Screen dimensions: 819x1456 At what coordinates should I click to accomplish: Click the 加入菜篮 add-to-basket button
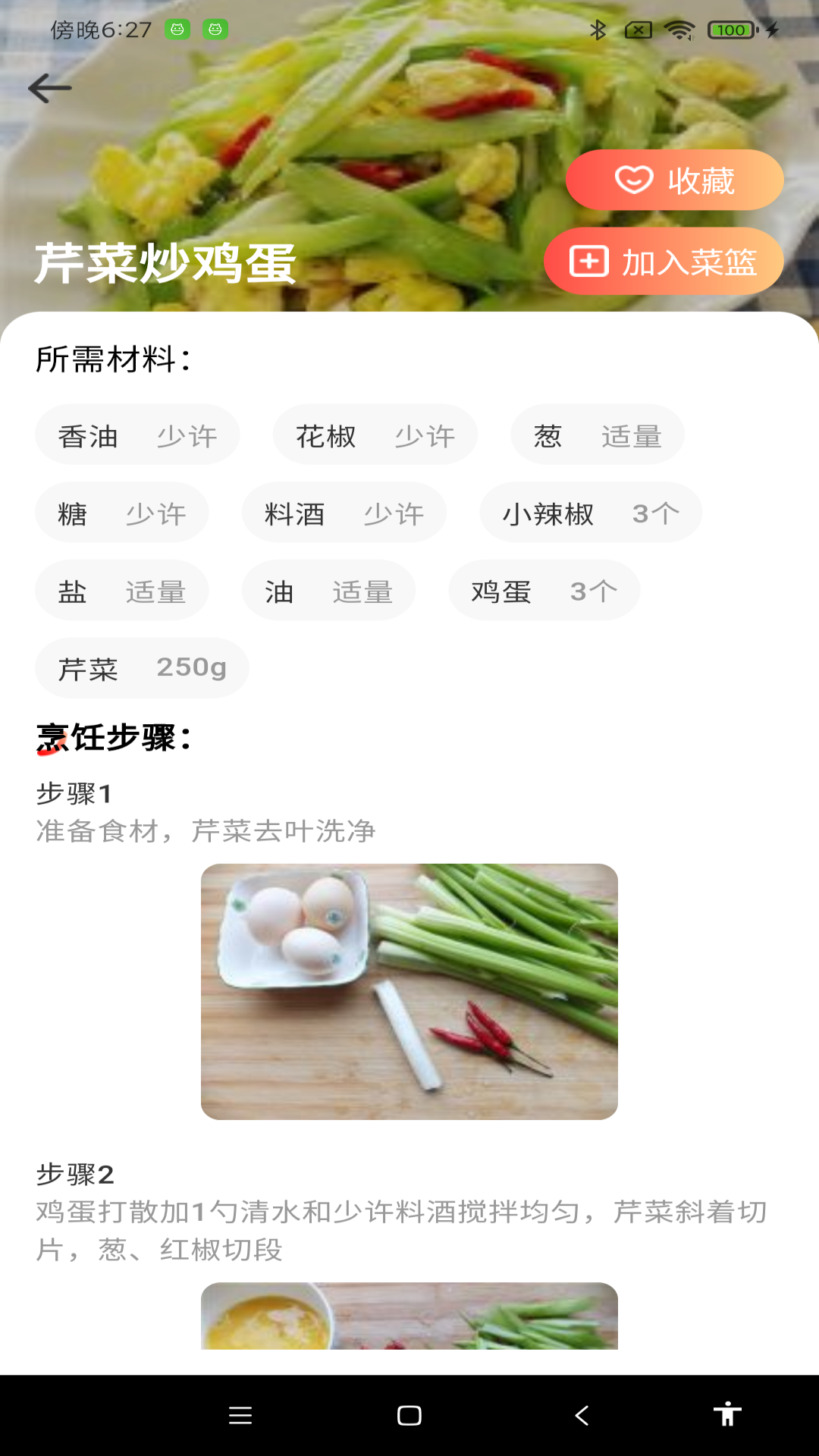point(664,261)
